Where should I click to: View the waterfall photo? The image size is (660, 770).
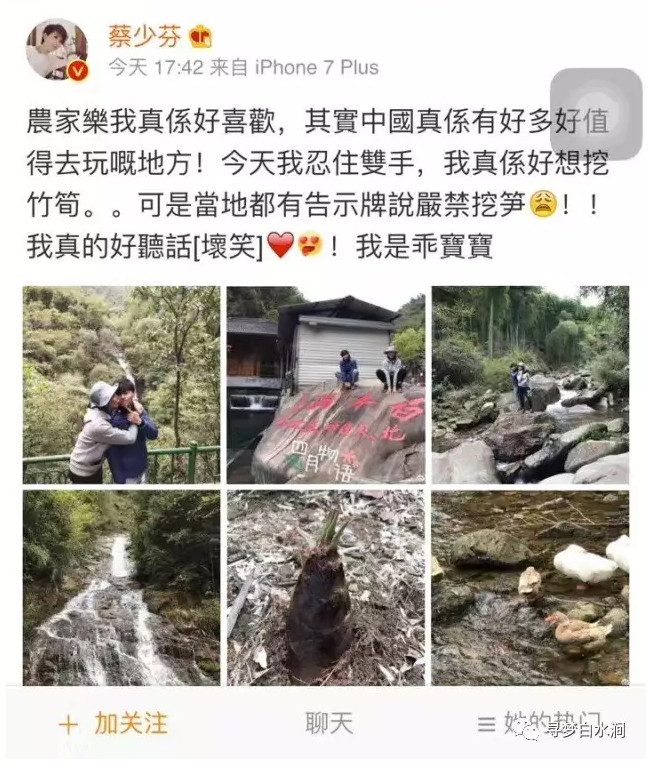[x=121, y=588]
